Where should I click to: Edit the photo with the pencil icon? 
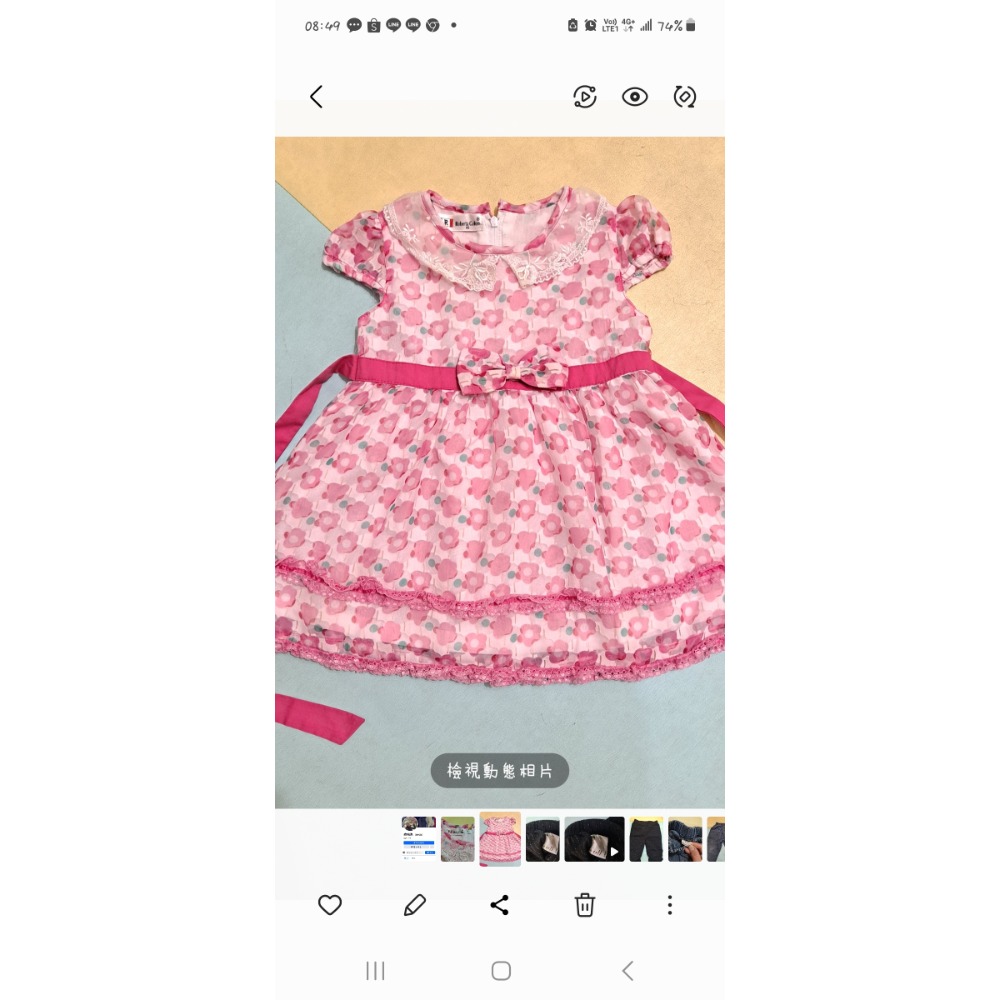coord(415,905)
